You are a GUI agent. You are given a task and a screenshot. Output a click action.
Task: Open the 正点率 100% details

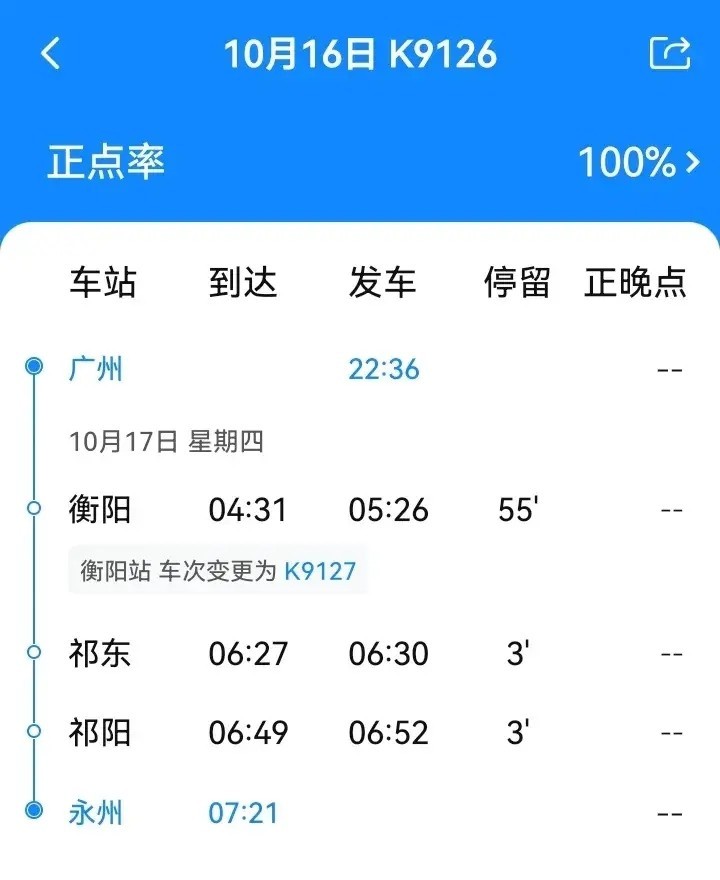click(638, 162)
